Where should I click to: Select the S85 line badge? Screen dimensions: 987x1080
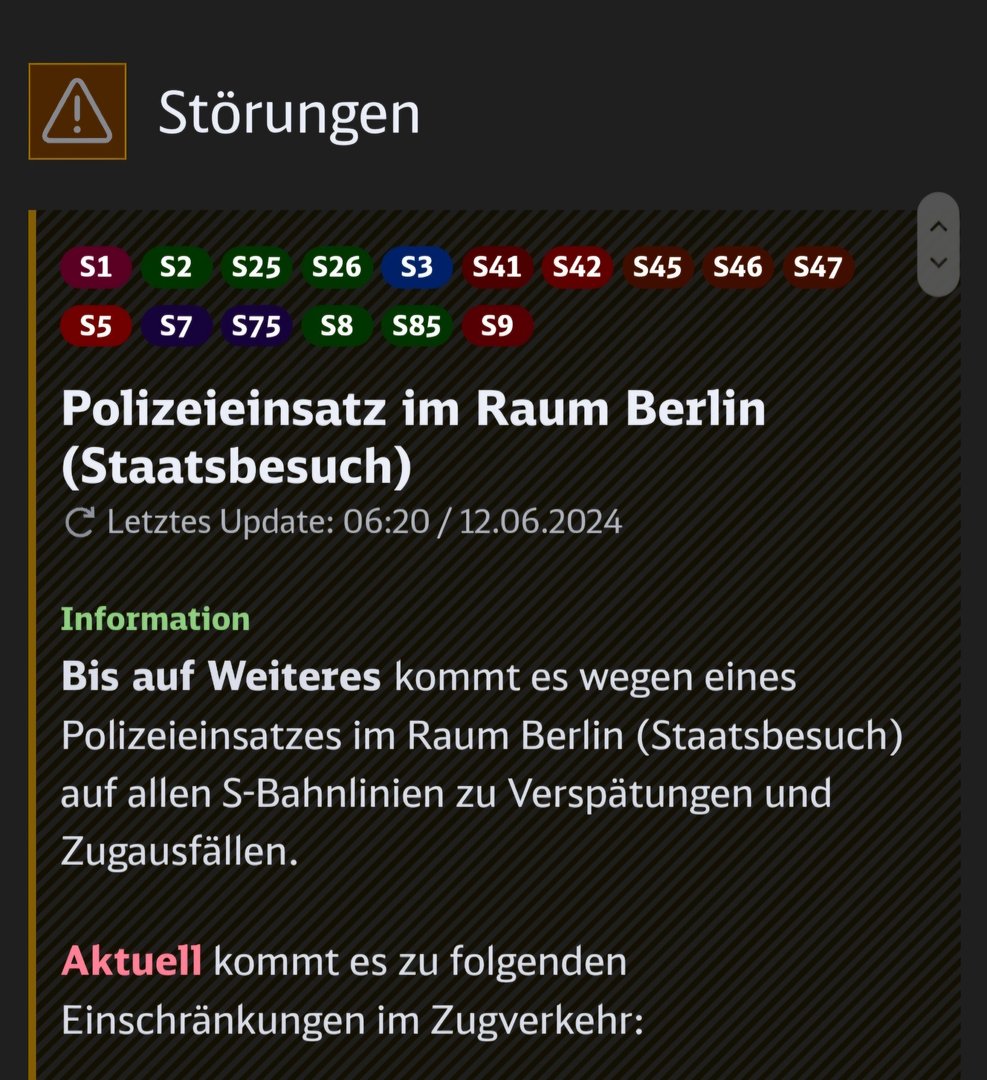(x=417, y=326)
